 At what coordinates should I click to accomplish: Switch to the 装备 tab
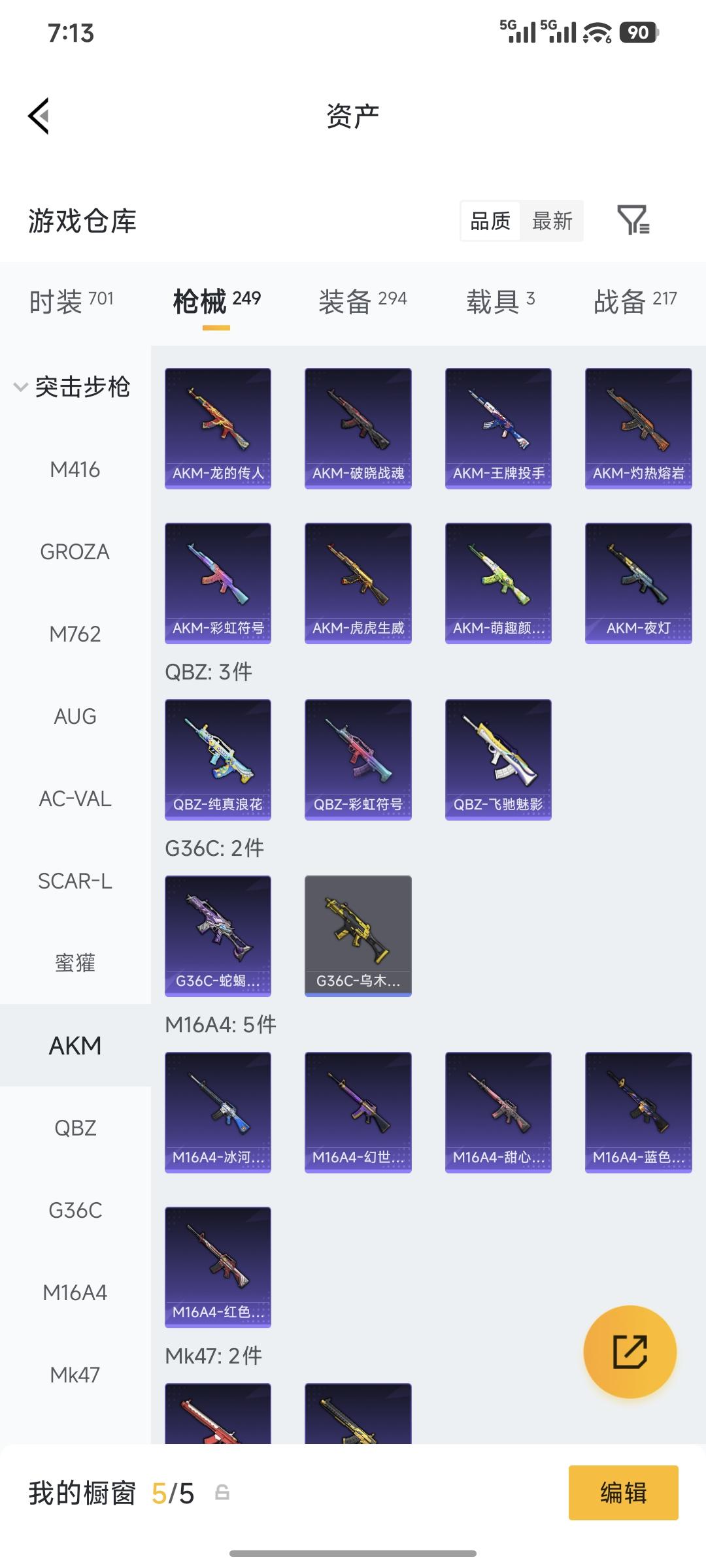click(362, 301)
